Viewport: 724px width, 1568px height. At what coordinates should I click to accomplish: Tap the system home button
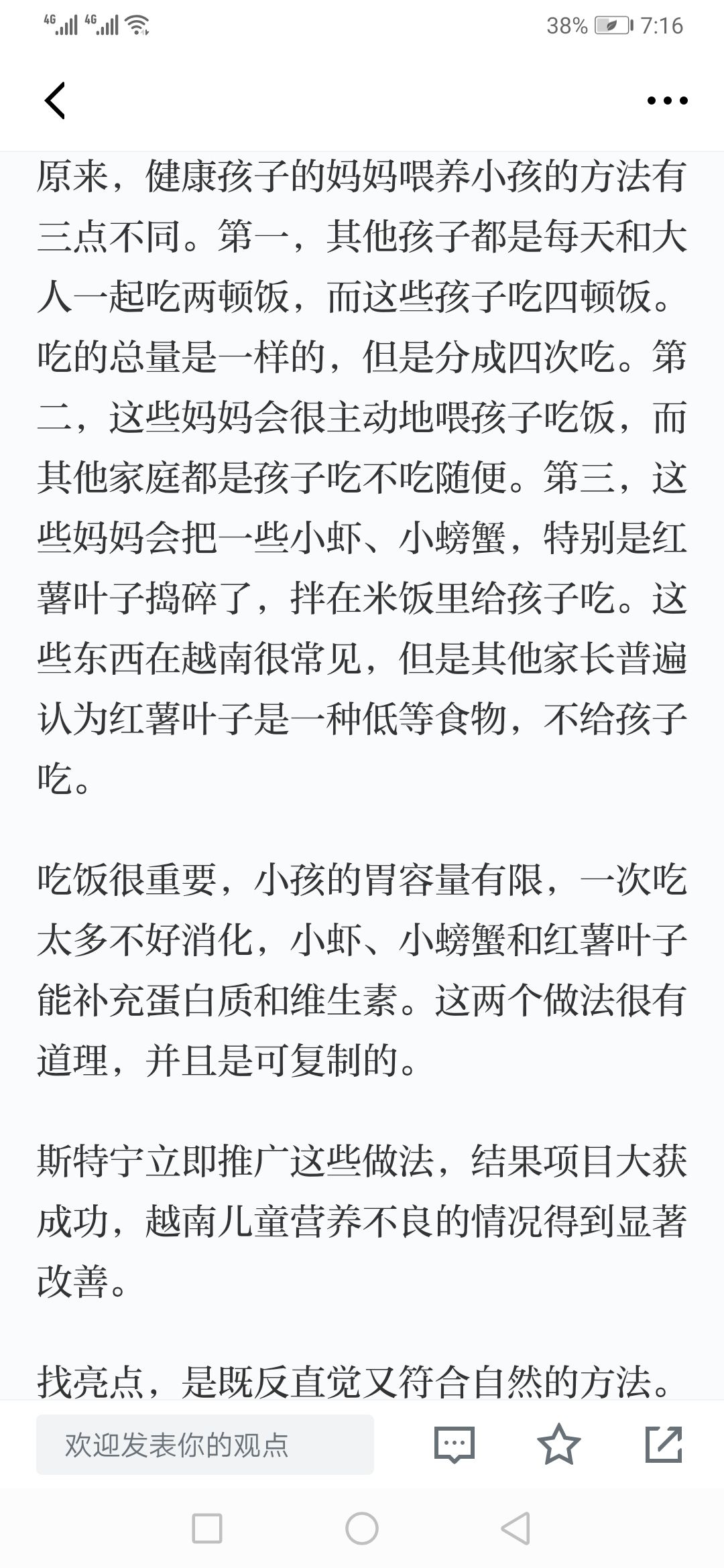[362, 1529]
